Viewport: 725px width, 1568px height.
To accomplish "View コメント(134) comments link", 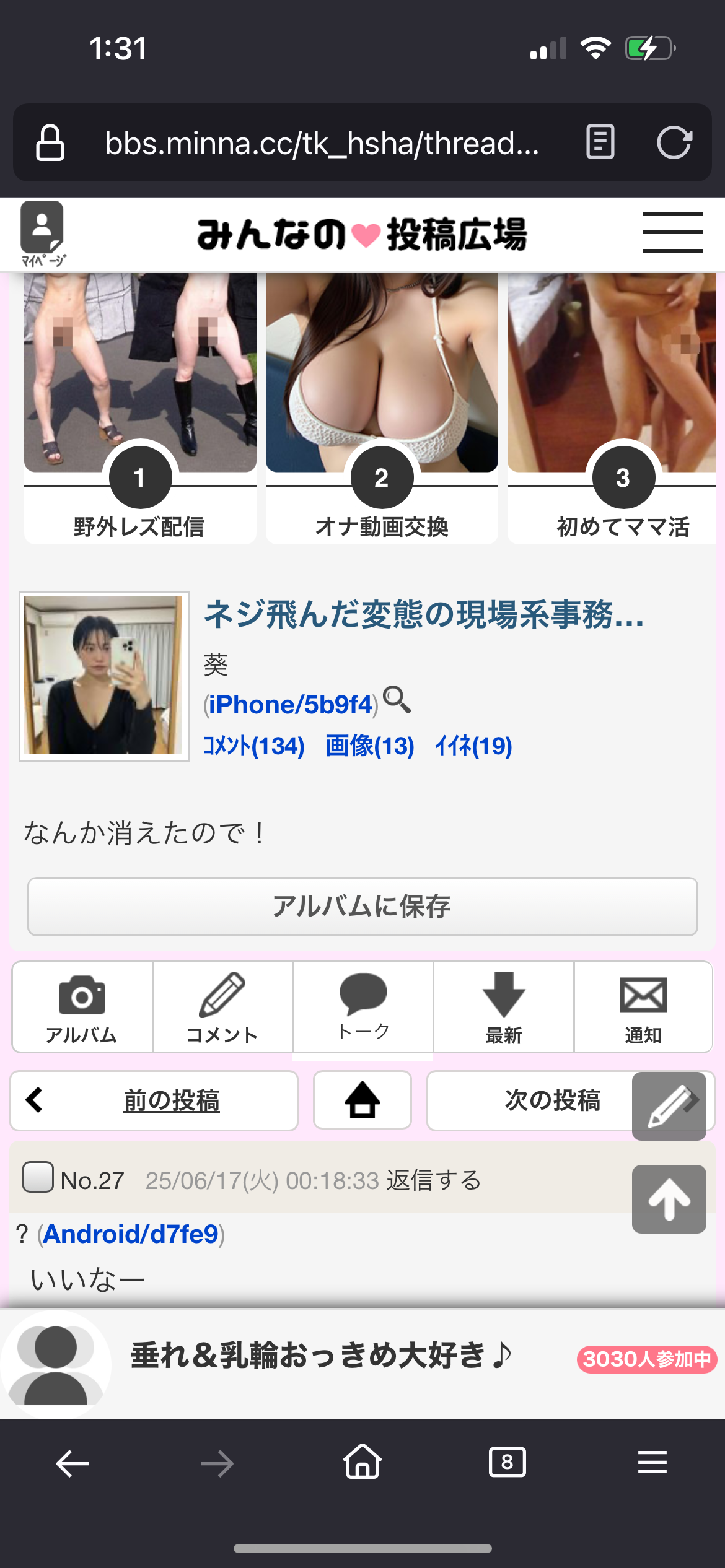I will coord(254,746).
